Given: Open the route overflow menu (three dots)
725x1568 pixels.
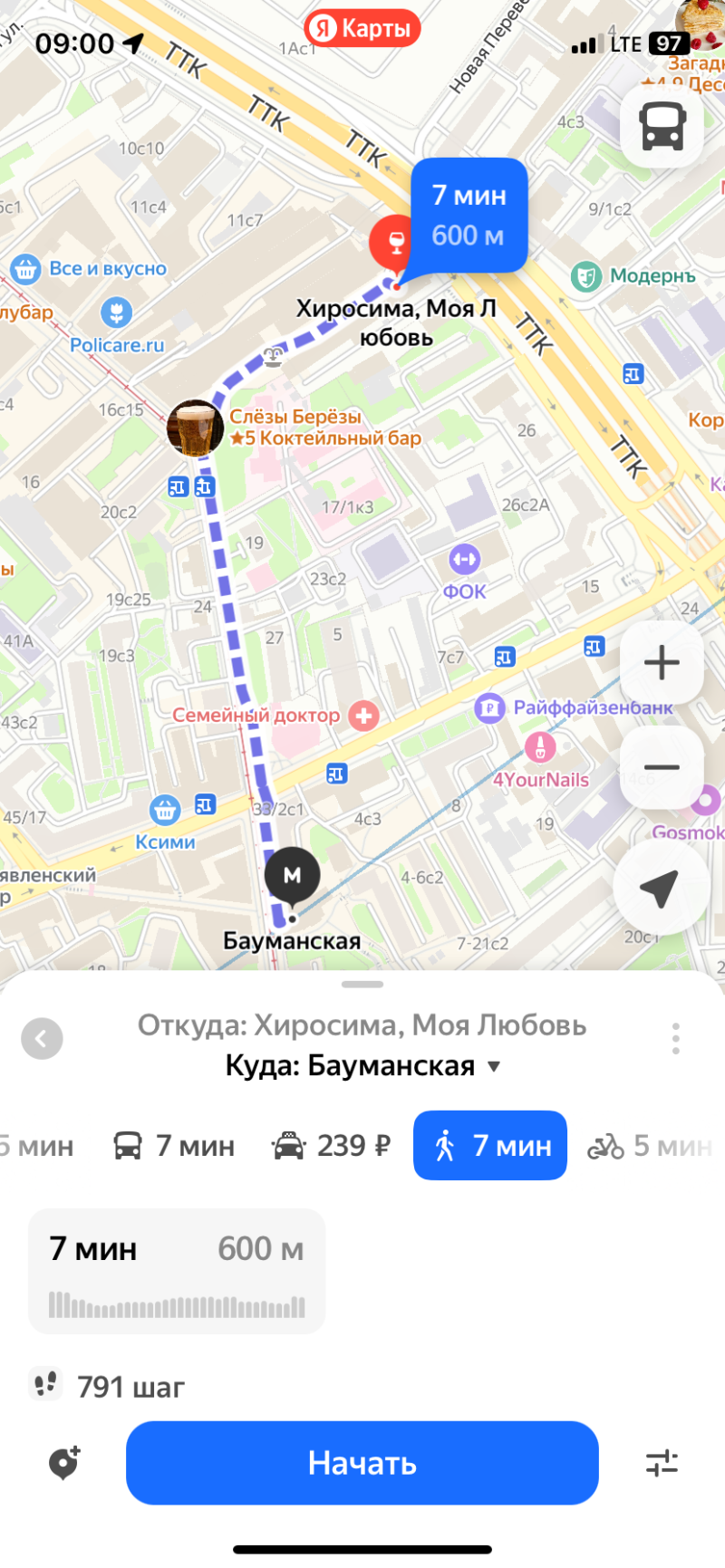Looking at the screenshot, I should pyautogui.click(x=675, y=1038).
